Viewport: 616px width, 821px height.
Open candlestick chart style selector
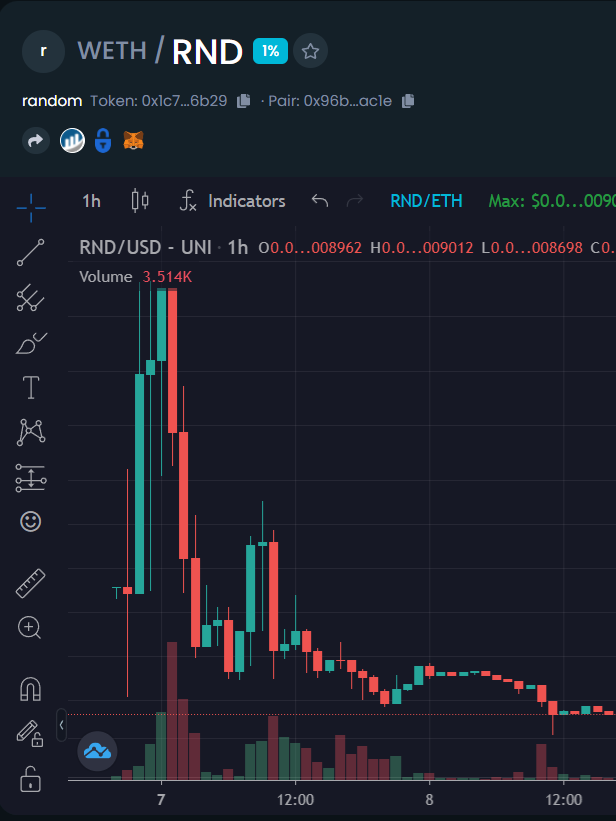tap(140, 201)
